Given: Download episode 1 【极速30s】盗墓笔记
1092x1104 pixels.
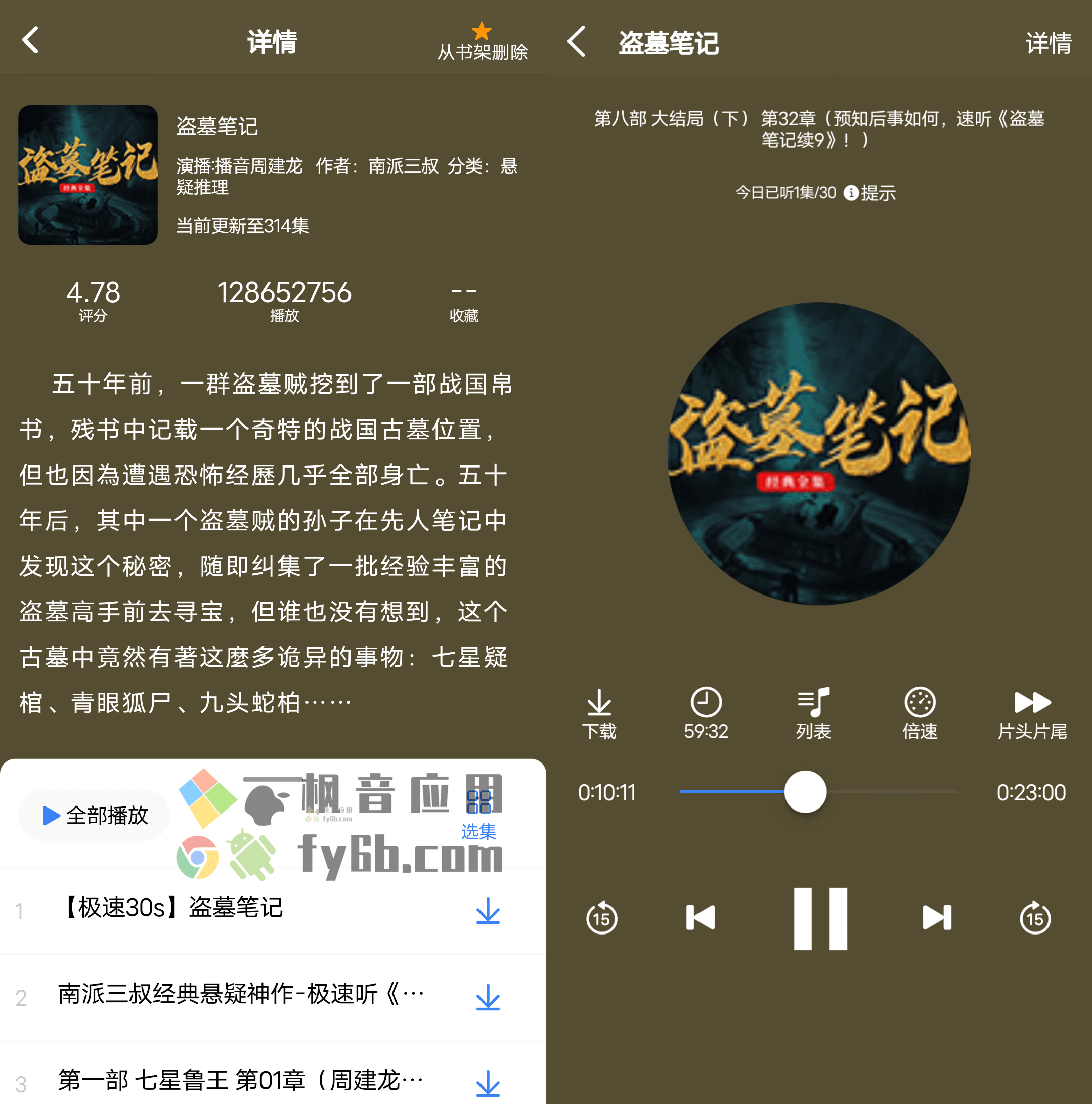Looking at the screenshot, I should 487,911.
